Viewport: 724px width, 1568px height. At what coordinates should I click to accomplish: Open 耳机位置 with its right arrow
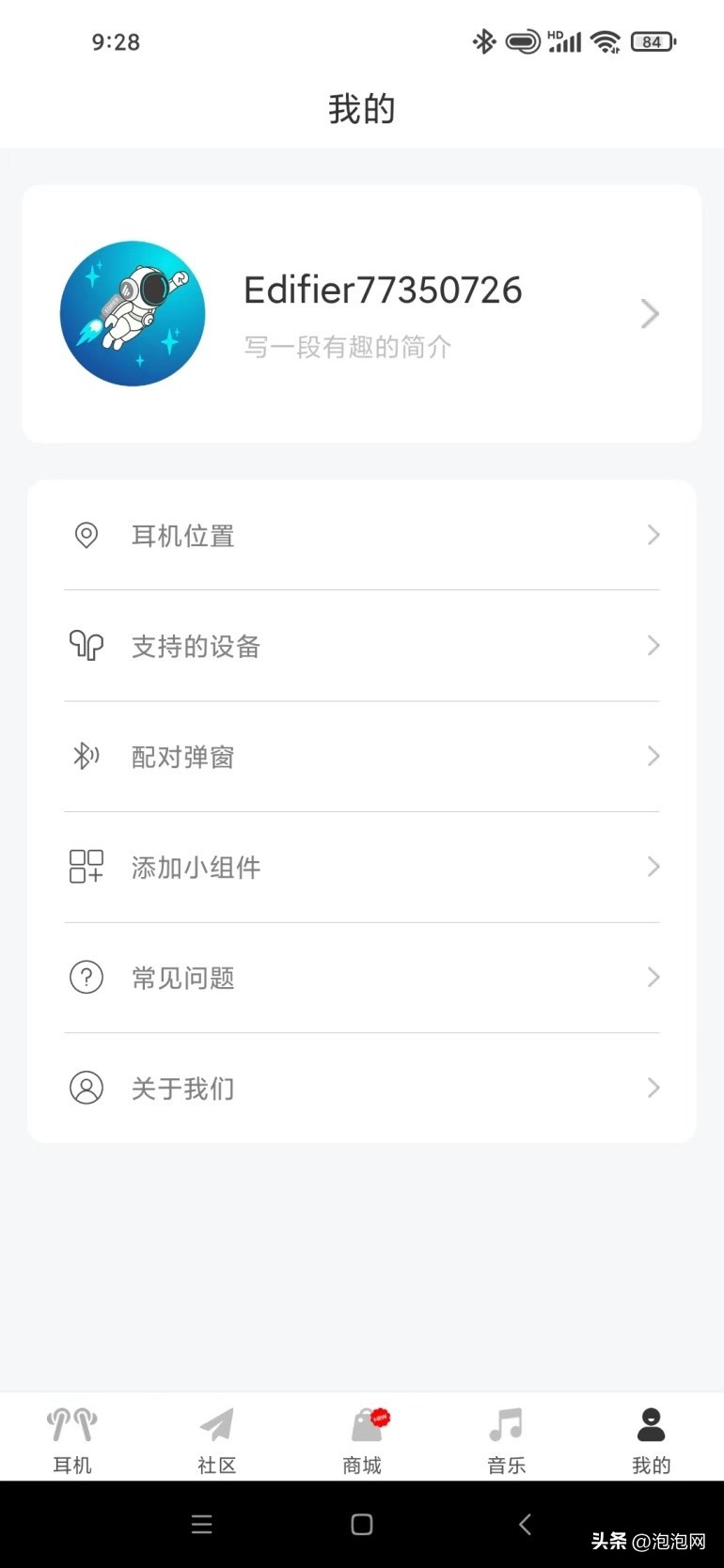click(653, 535)
